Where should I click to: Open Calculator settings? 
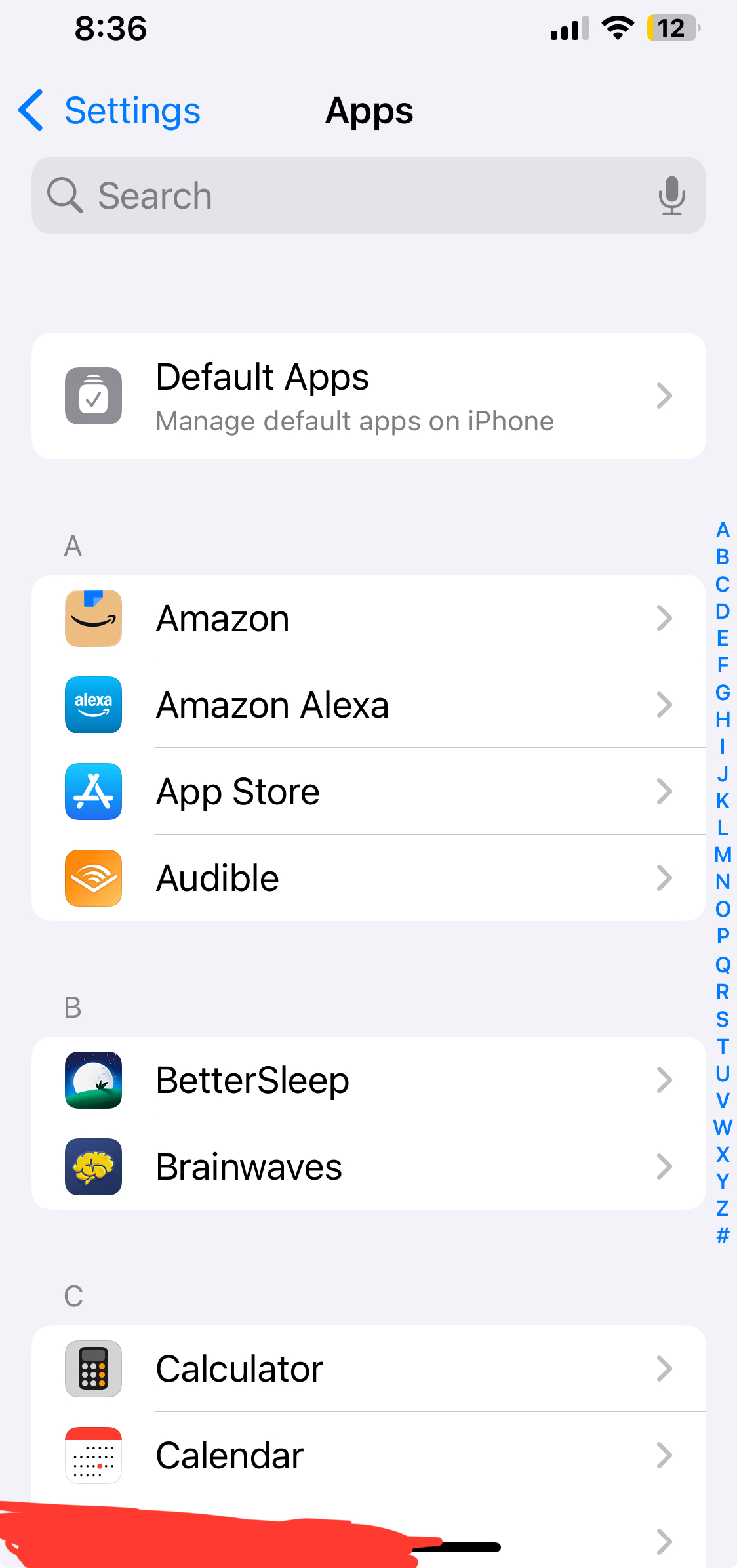[368, 1369]
